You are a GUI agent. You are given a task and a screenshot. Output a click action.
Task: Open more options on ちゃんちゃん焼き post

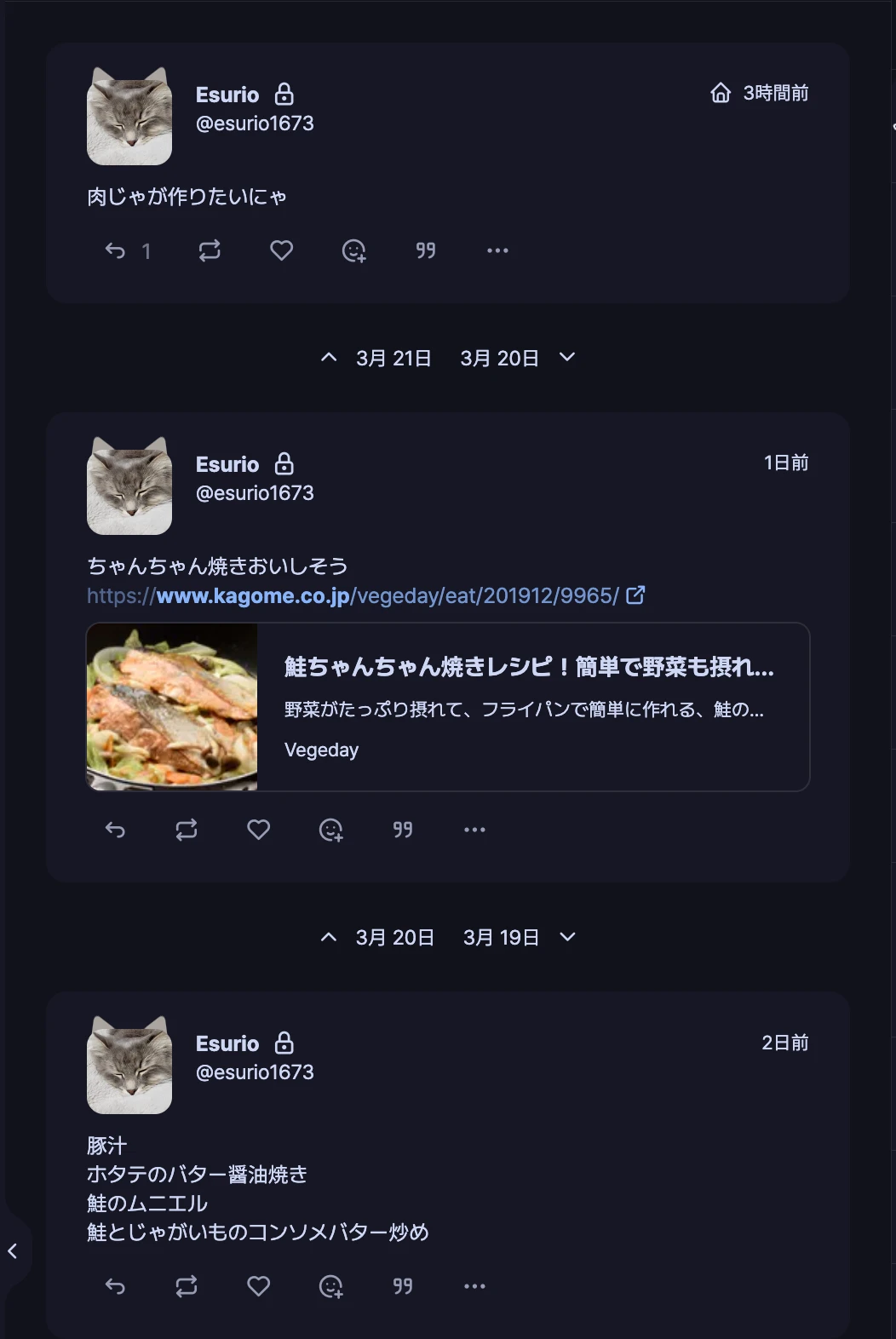click(x=474, y=830)
